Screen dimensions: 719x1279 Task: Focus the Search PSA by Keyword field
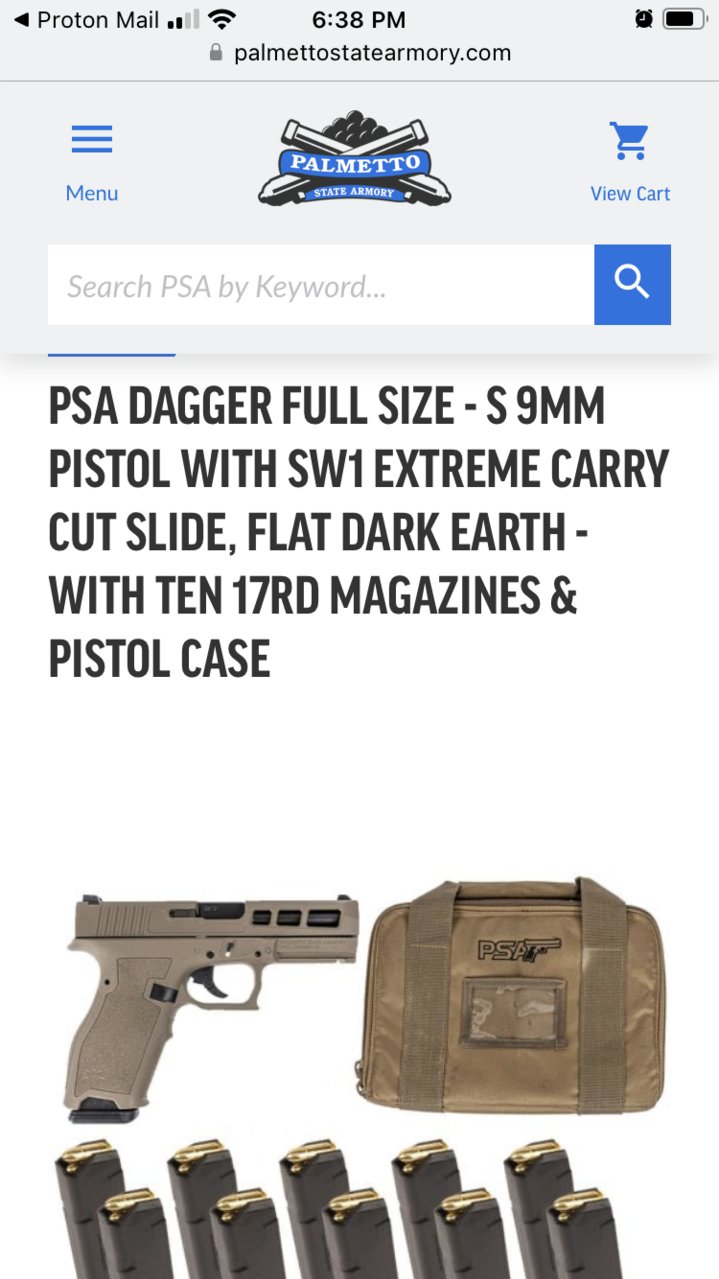[321, 285]
